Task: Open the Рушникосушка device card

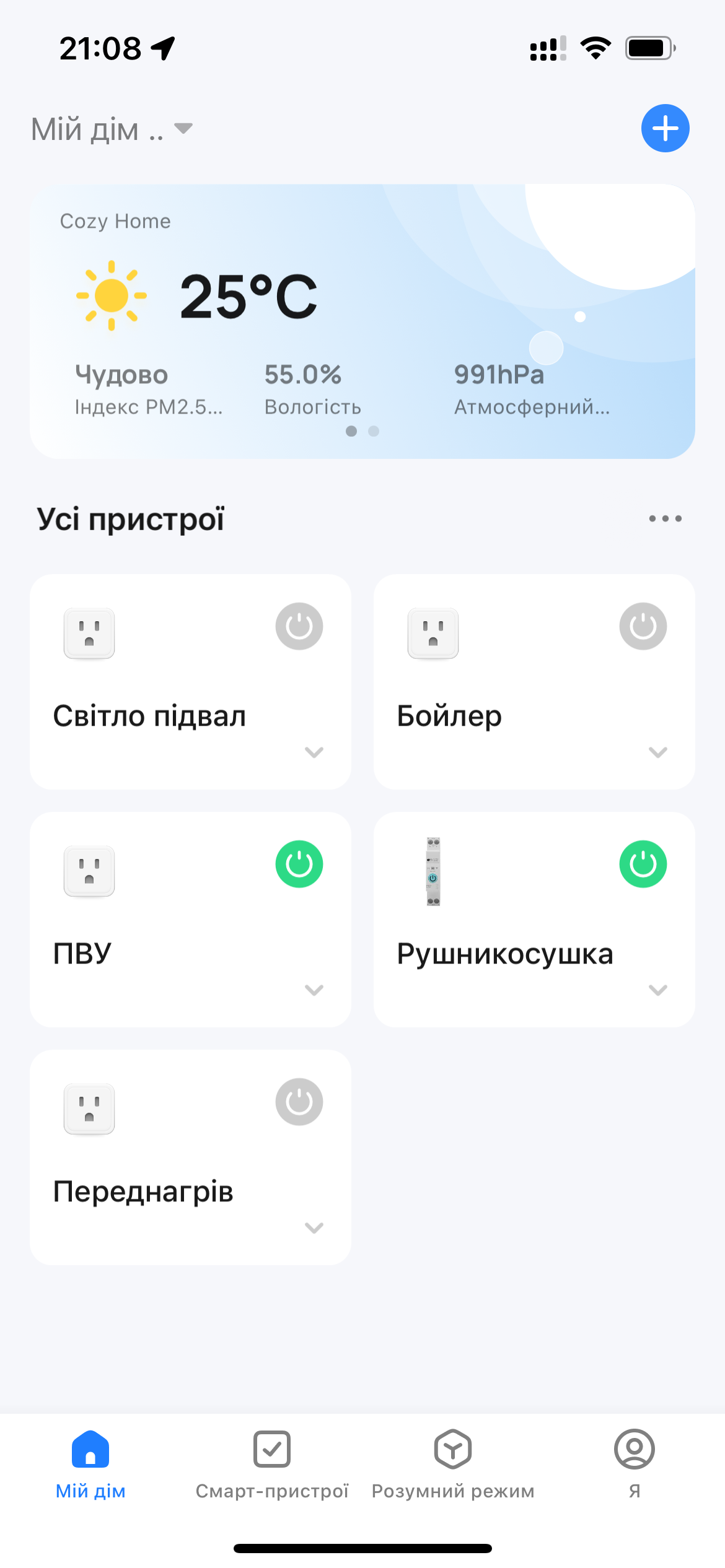Action: [505, 954]
